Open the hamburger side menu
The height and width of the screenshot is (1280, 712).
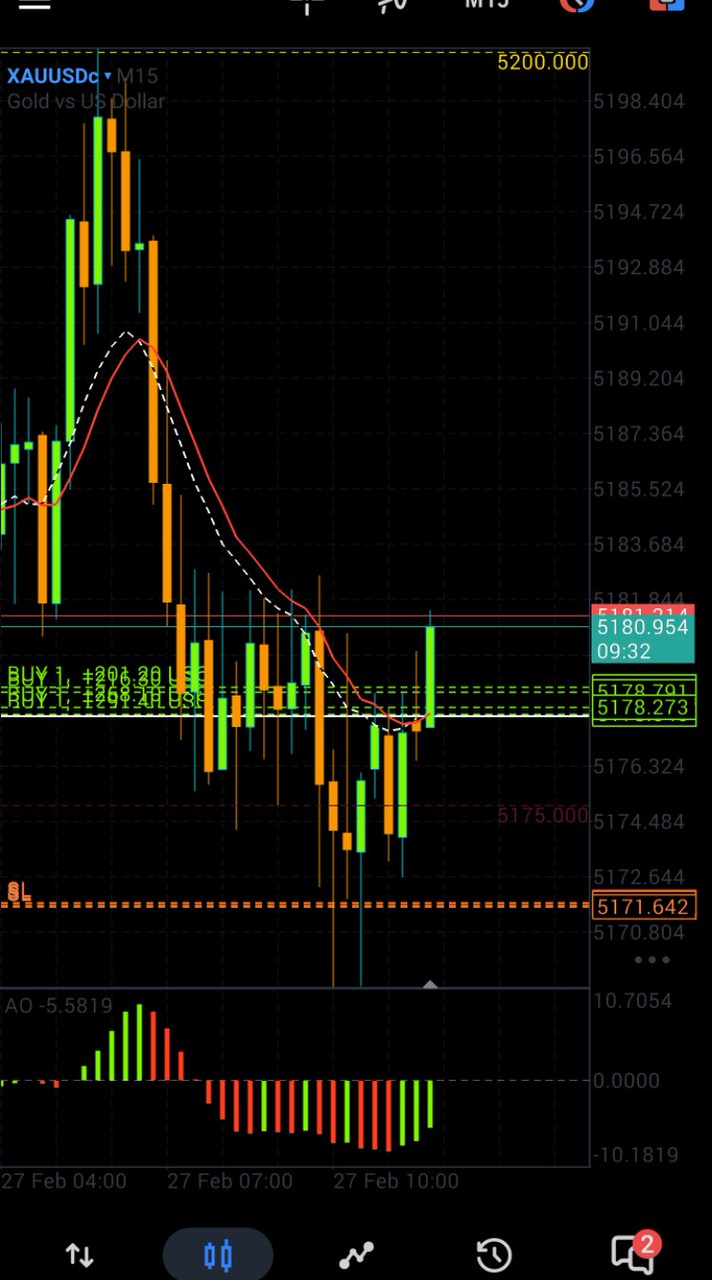(34, 5)
